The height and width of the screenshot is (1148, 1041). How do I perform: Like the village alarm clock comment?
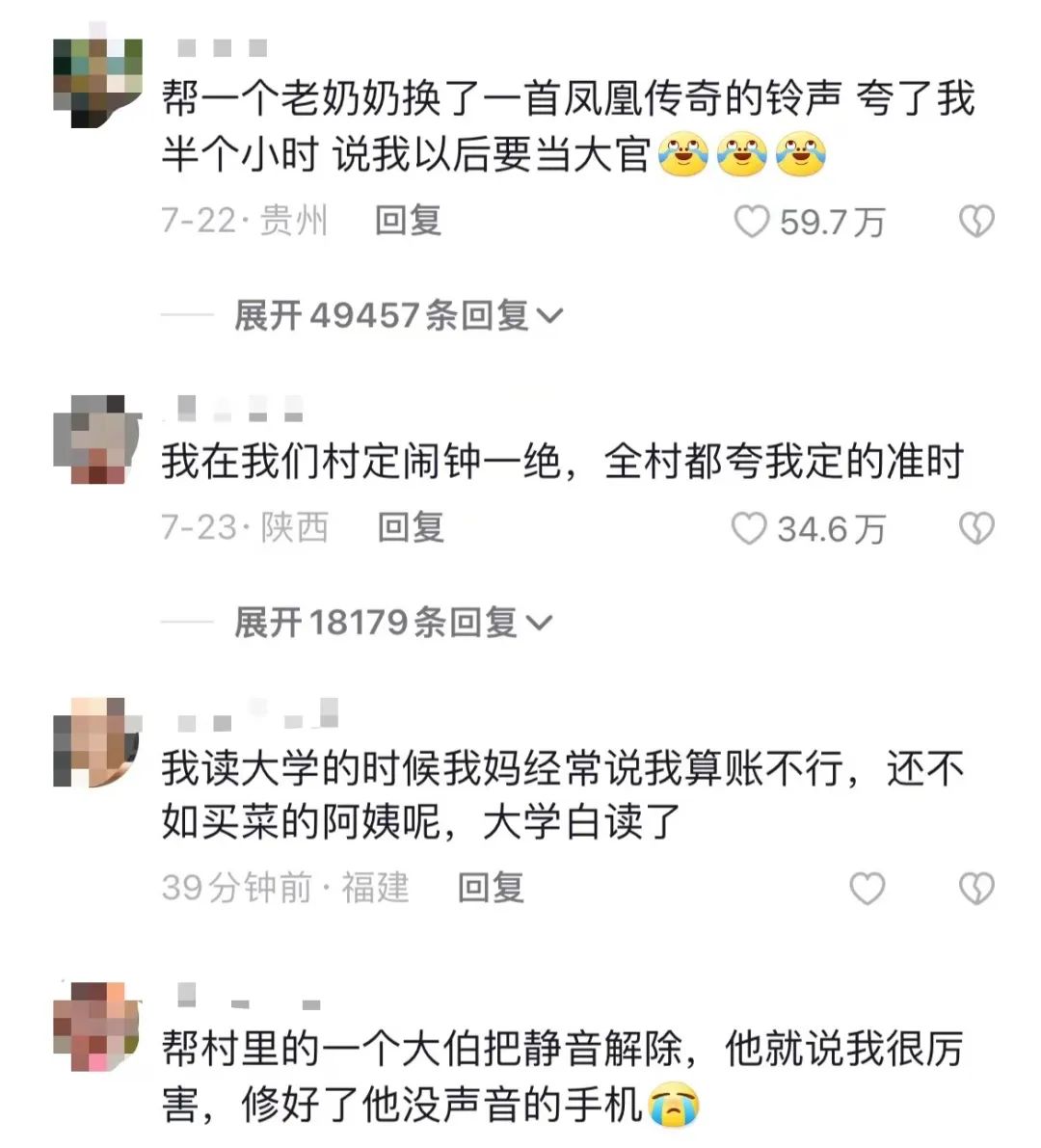[x=750, y=528]
